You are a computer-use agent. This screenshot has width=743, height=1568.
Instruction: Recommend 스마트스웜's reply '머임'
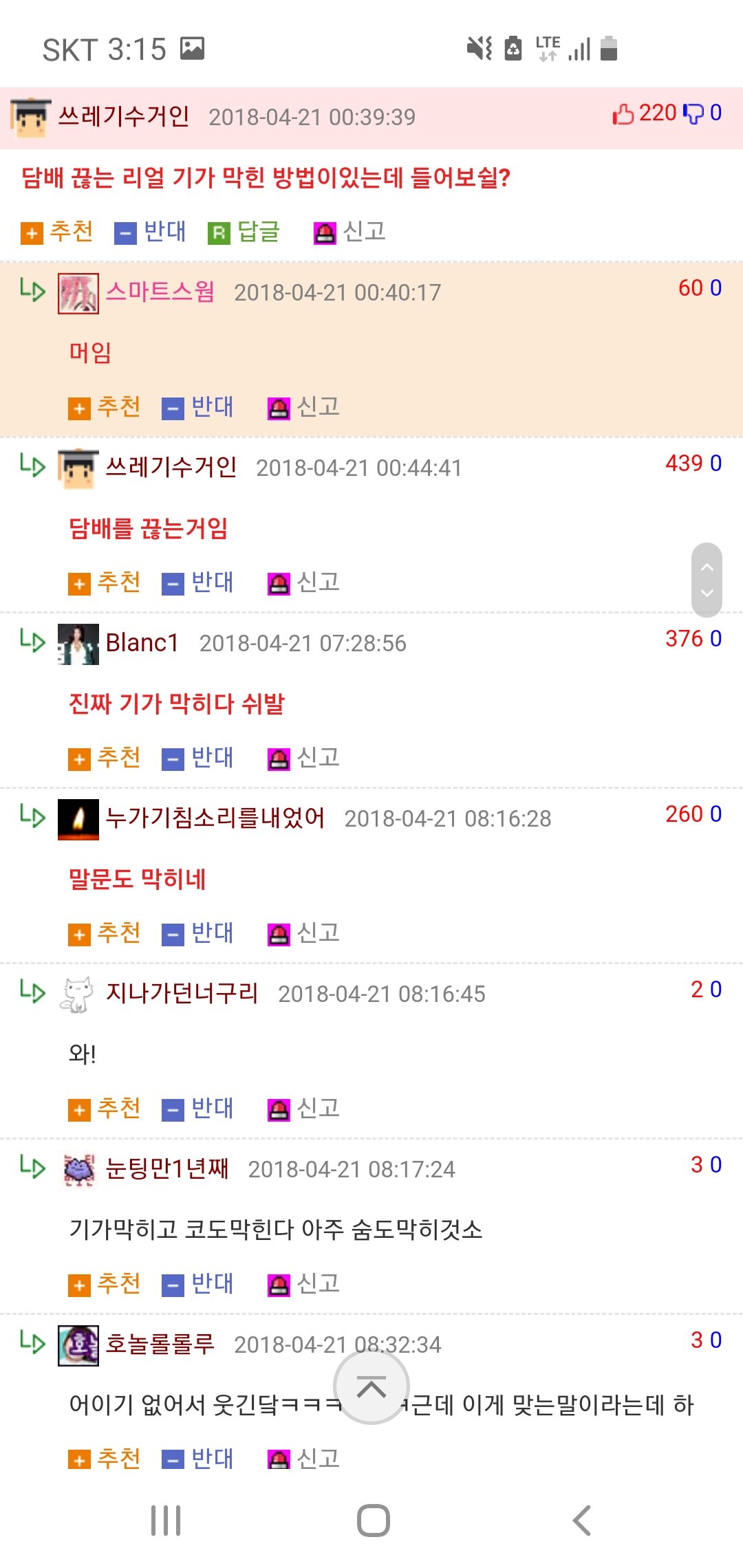click(105, 408)
